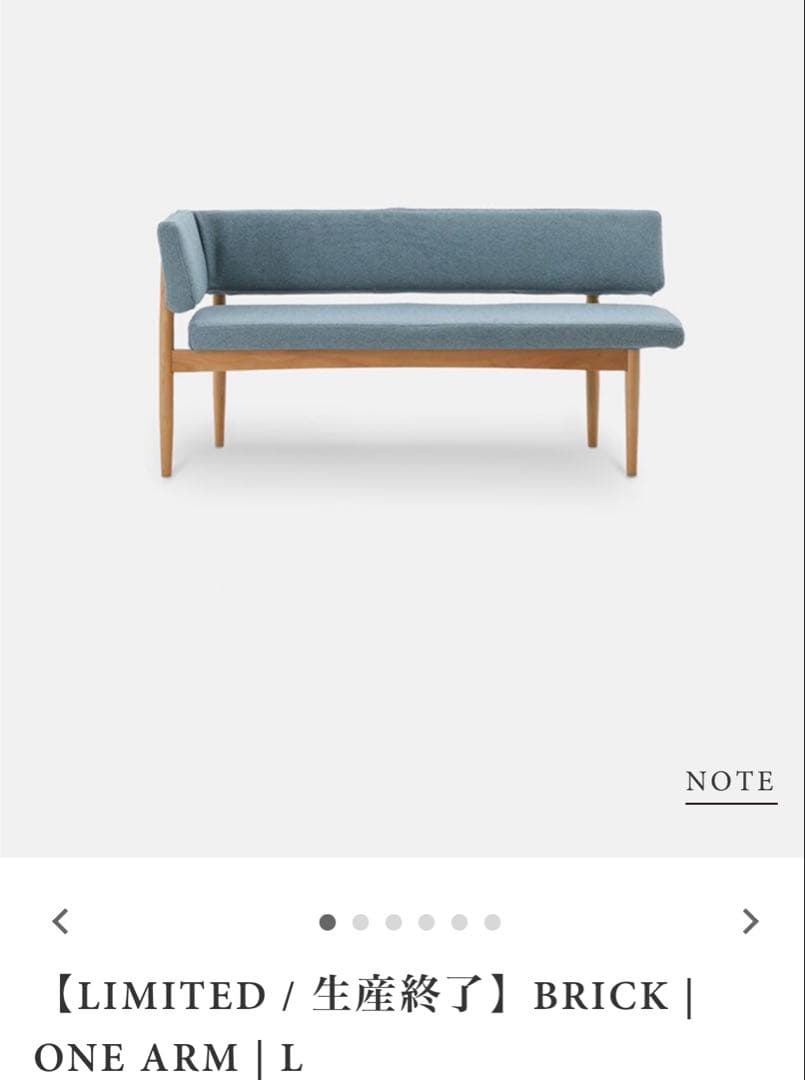Image resolution: width=805 pixels, height=1080 pixels.
Task: Select the last carousel page dot
Action: [x=492, y=922]
